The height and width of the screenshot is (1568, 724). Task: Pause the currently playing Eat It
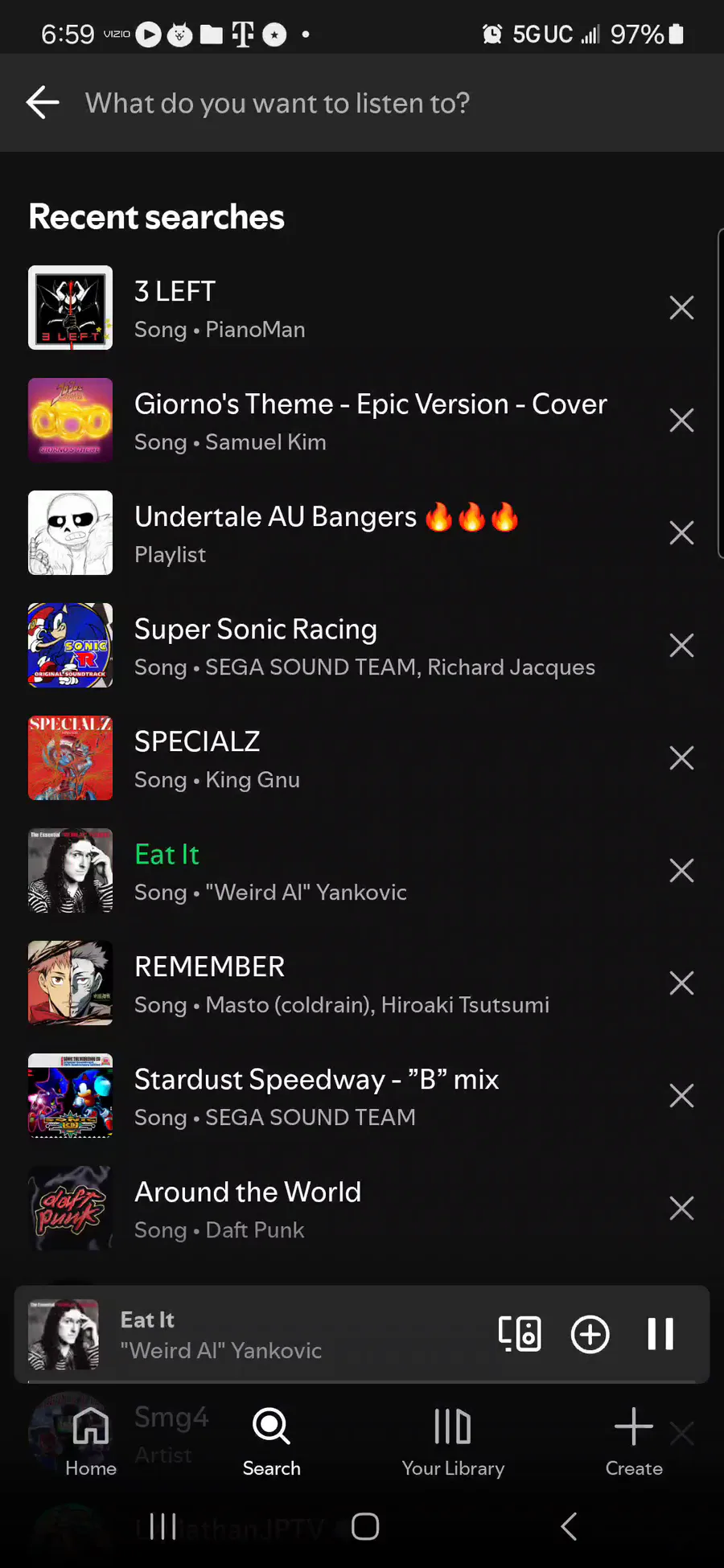[660, 1334]
